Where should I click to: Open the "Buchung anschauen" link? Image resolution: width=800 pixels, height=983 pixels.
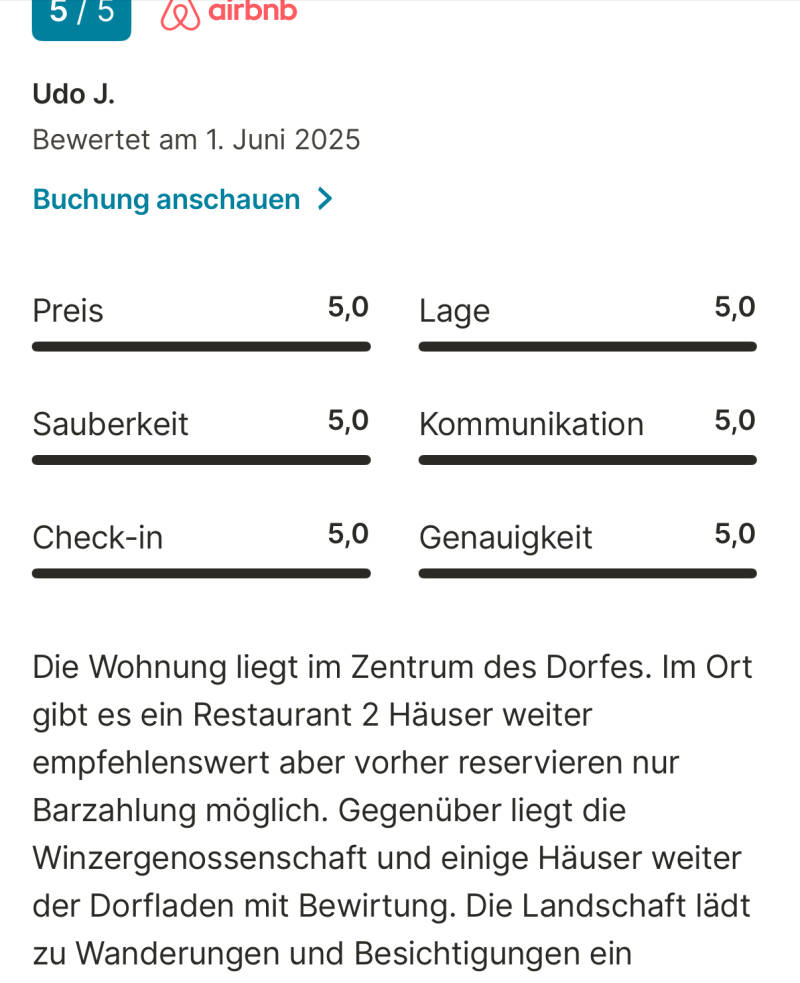click(x=181, y=200)
